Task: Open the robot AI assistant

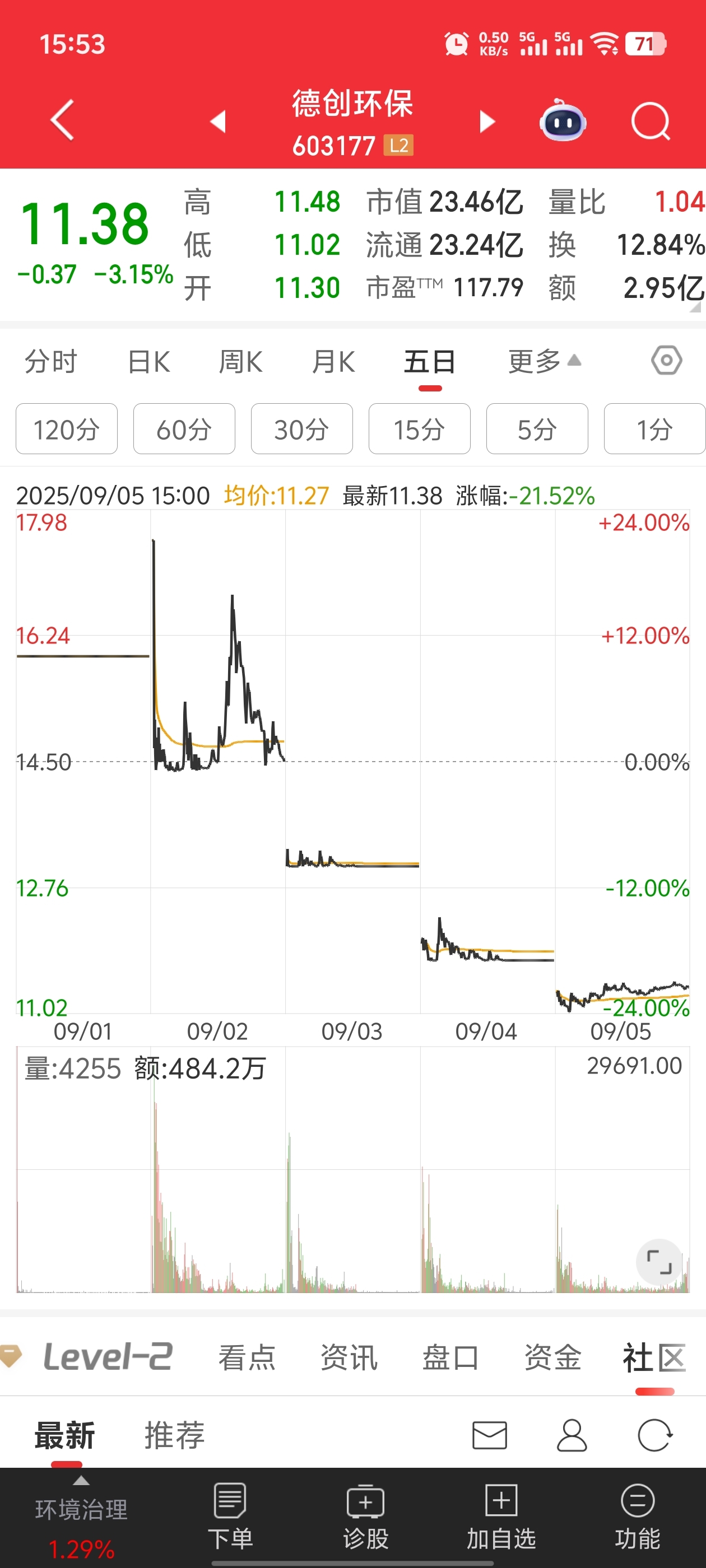Action: [x=563, y=120]
